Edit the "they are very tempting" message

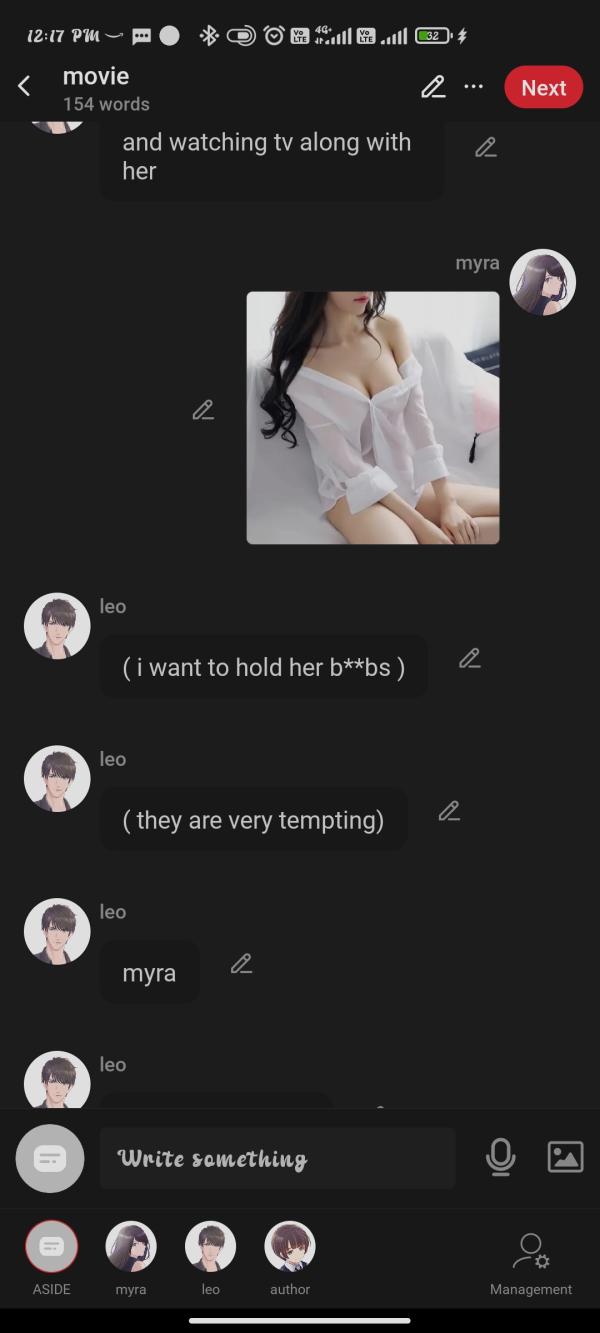(x=449, y=811)
